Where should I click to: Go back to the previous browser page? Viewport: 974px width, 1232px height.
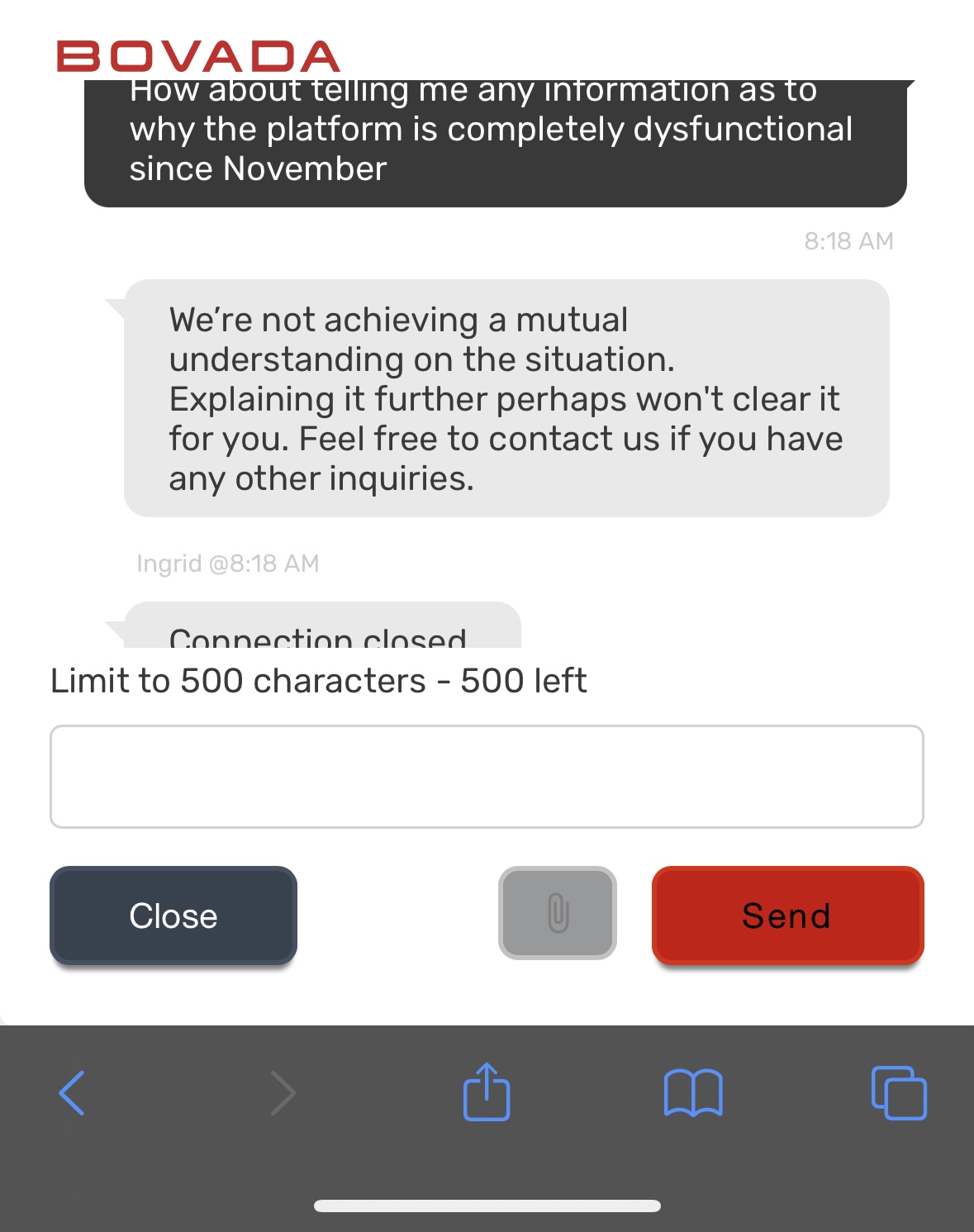[x=73, y=1093]
